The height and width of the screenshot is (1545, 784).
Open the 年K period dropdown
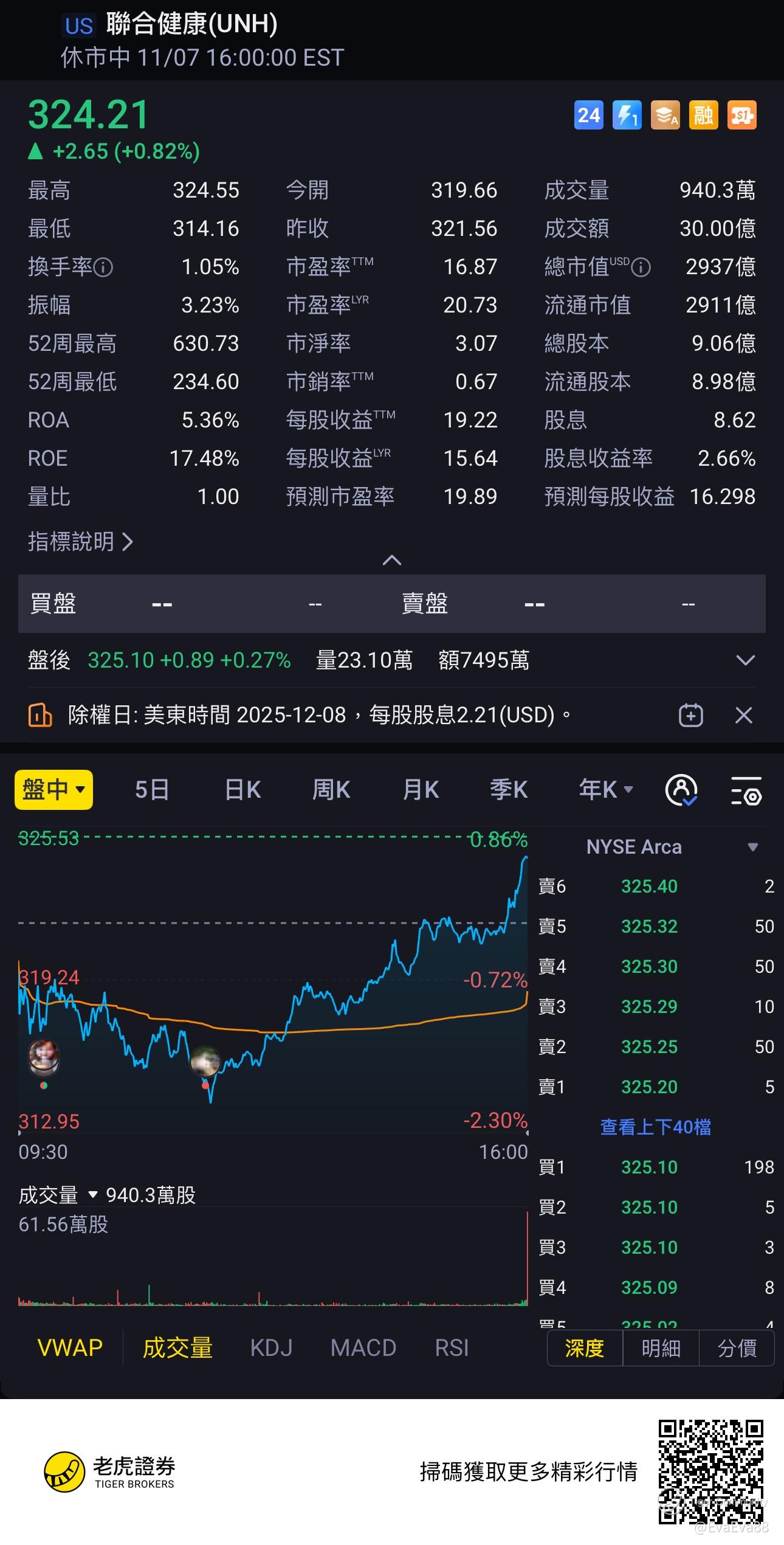coord(606,790)
